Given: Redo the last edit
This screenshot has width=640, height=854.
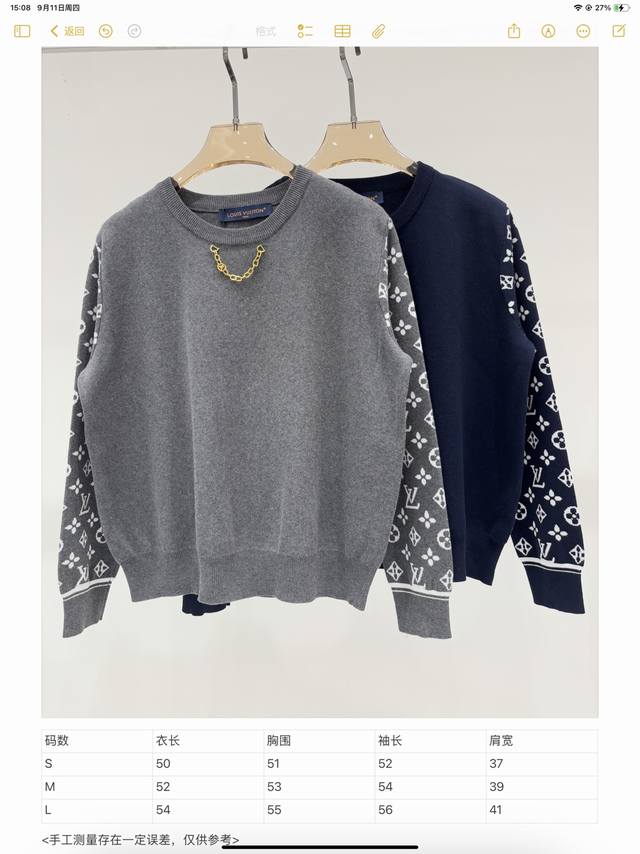Looking at the screenshot, I should coord(134,31).
